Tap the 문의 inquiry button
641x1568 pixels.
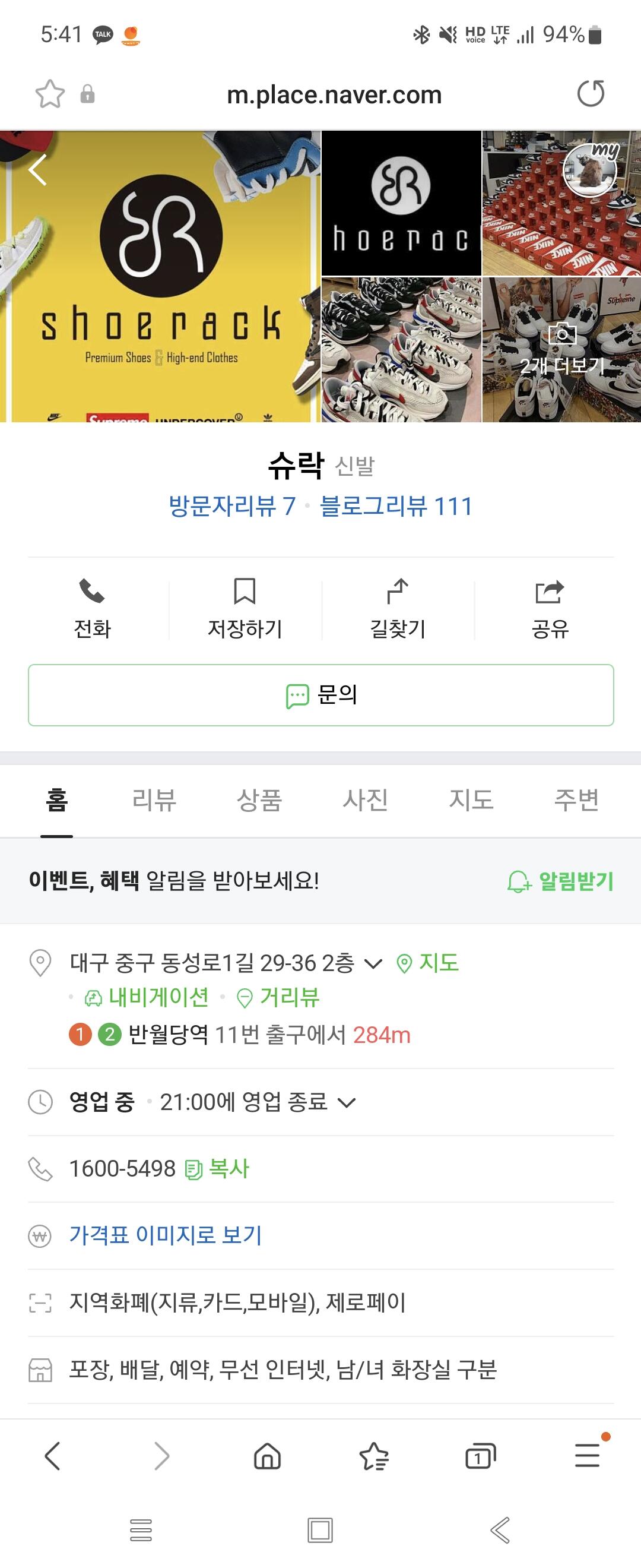[x=321, y=695]
